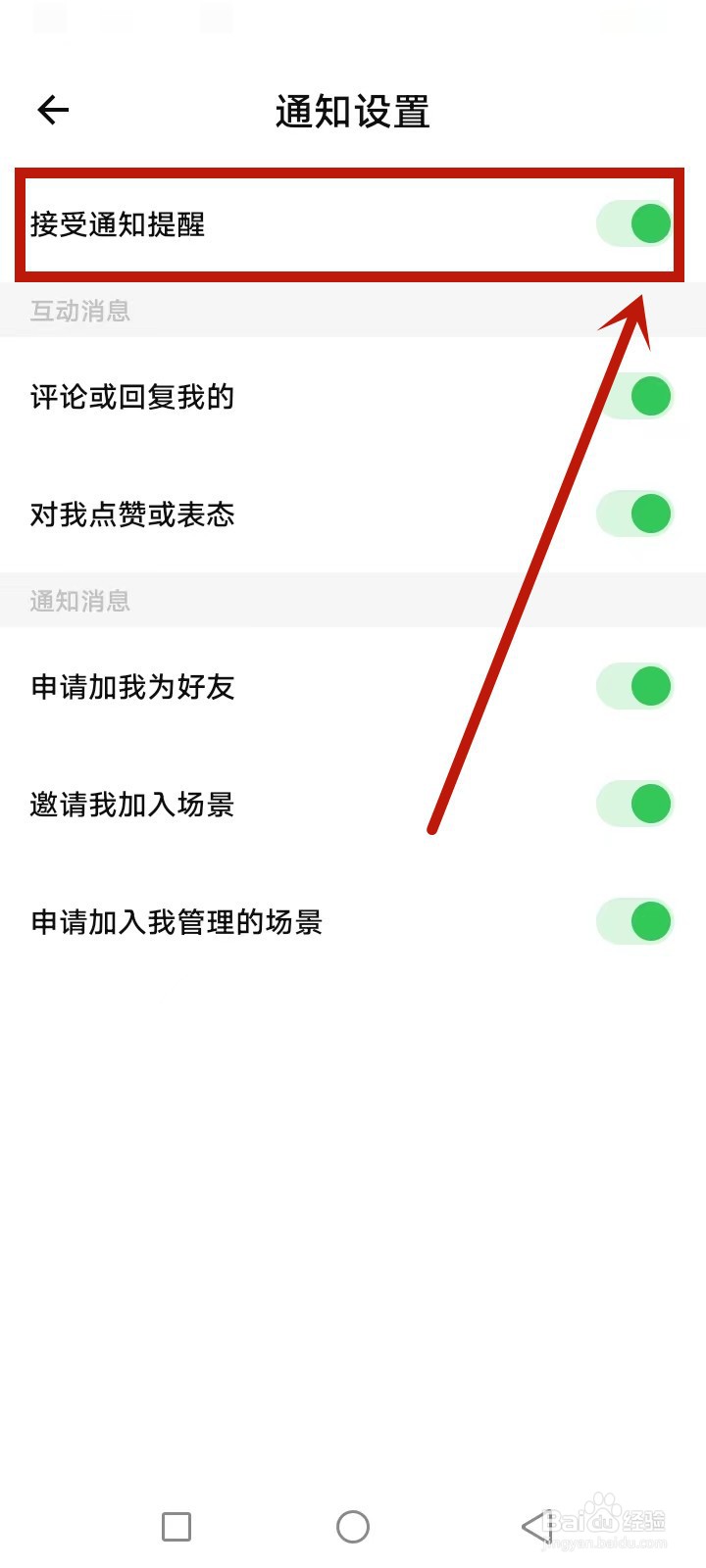Open recent apps with the square navigation icon

tap(176, 1526)
